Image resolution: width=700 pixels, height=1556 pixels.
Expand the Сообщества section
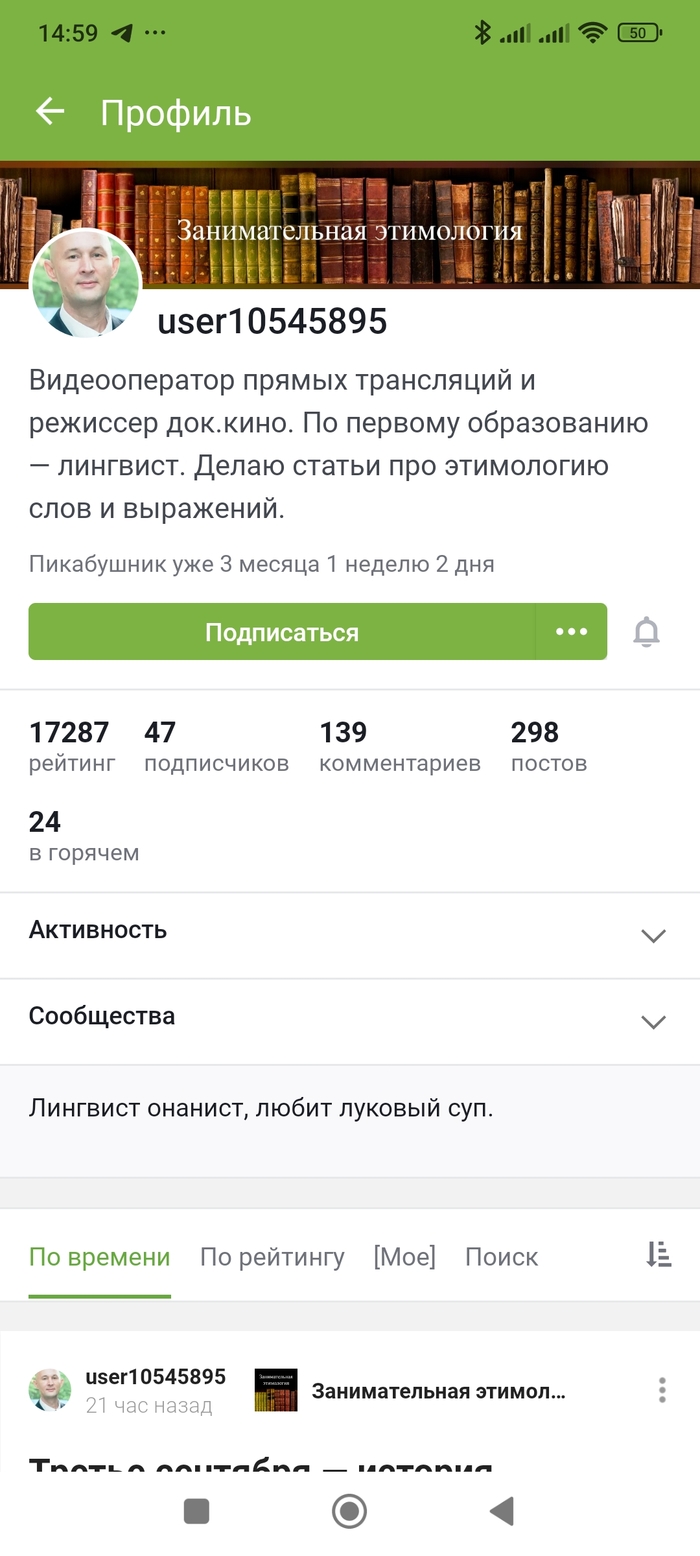click(652, 1021)
